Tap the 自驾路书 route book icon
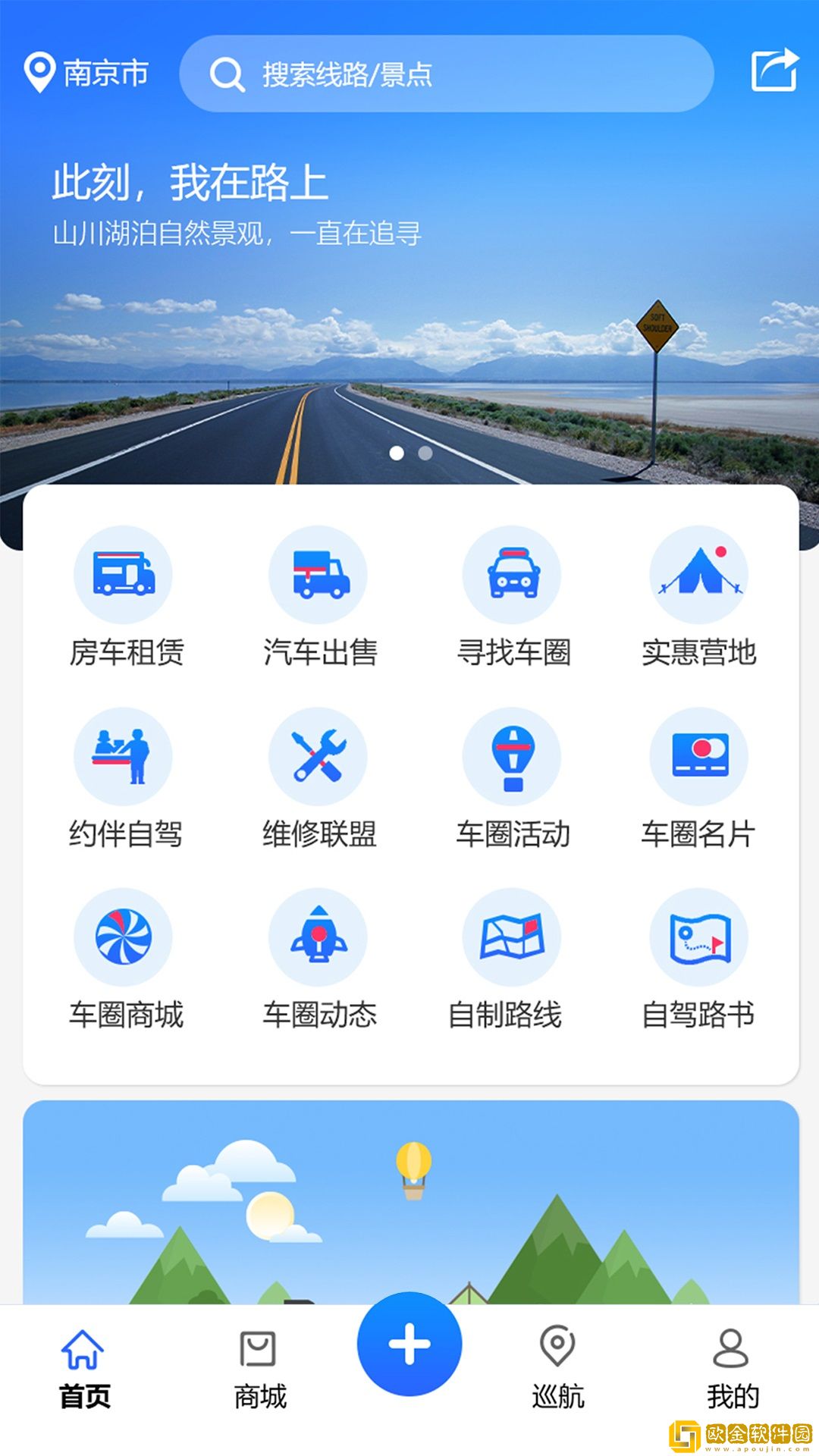The image size is (819, 1456). click(x=699, y=937)
